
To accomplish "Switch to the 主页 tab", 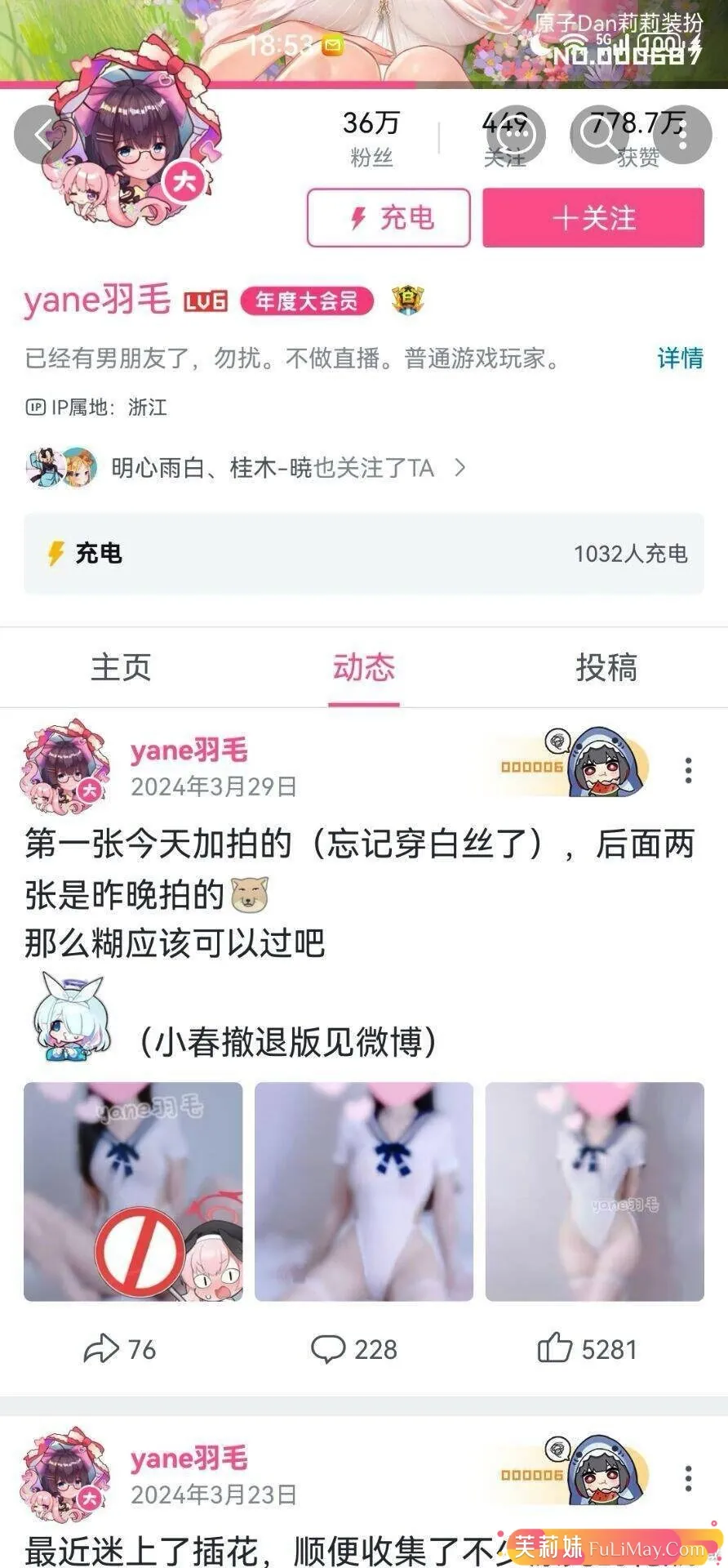I will pyautogui.click(x=121, y=667).
